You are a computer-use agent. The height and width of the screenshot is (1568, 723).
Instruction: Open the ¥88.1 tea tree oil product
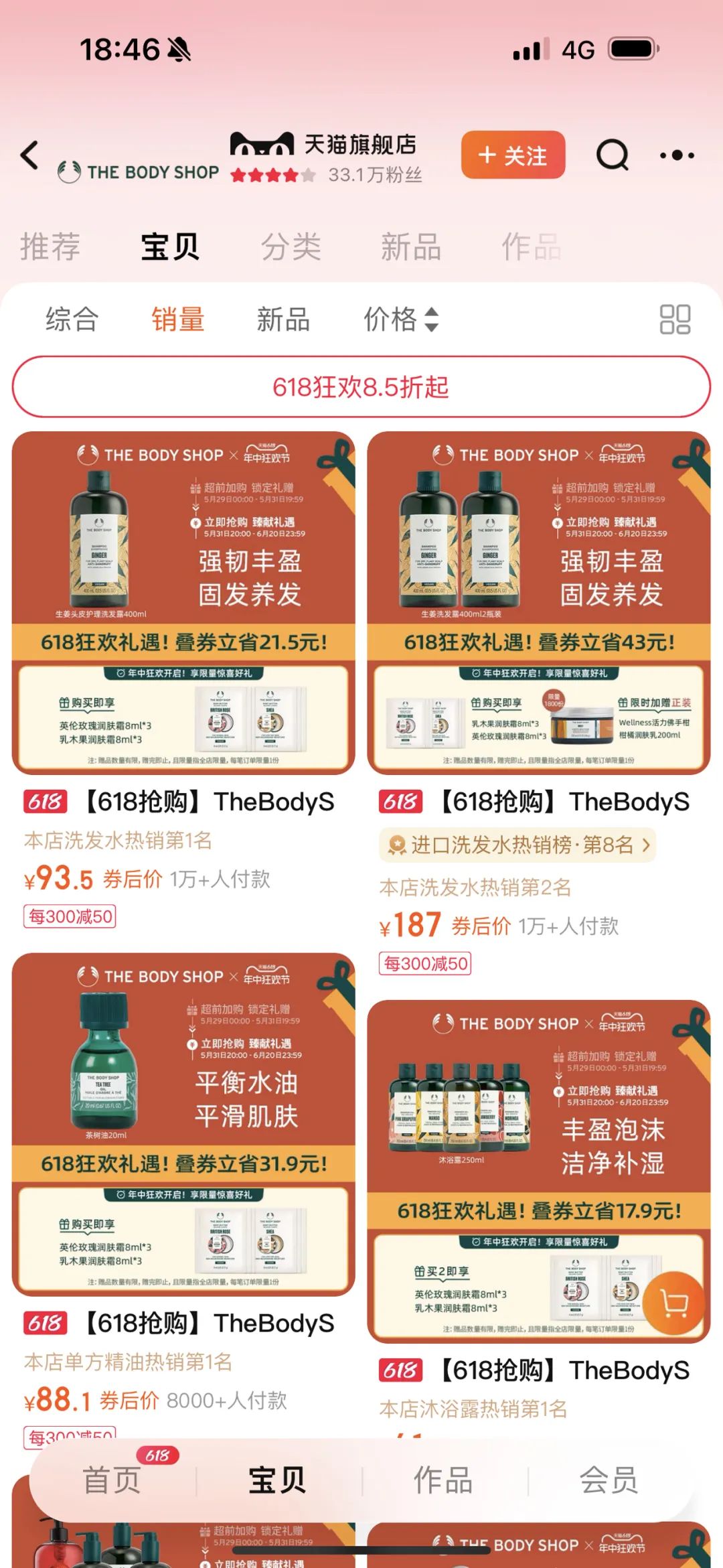(x=183, y=1124)
